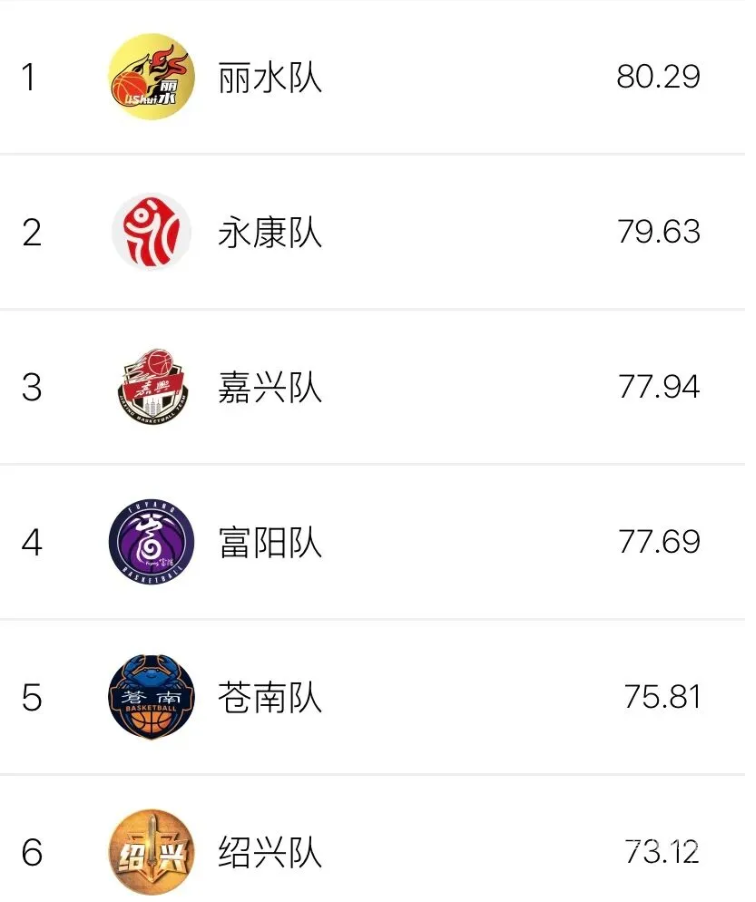Select the 嘉兴队 team name
Image resolution: width=756 pixels, height=902 pixels.
(x=268, y=388)
